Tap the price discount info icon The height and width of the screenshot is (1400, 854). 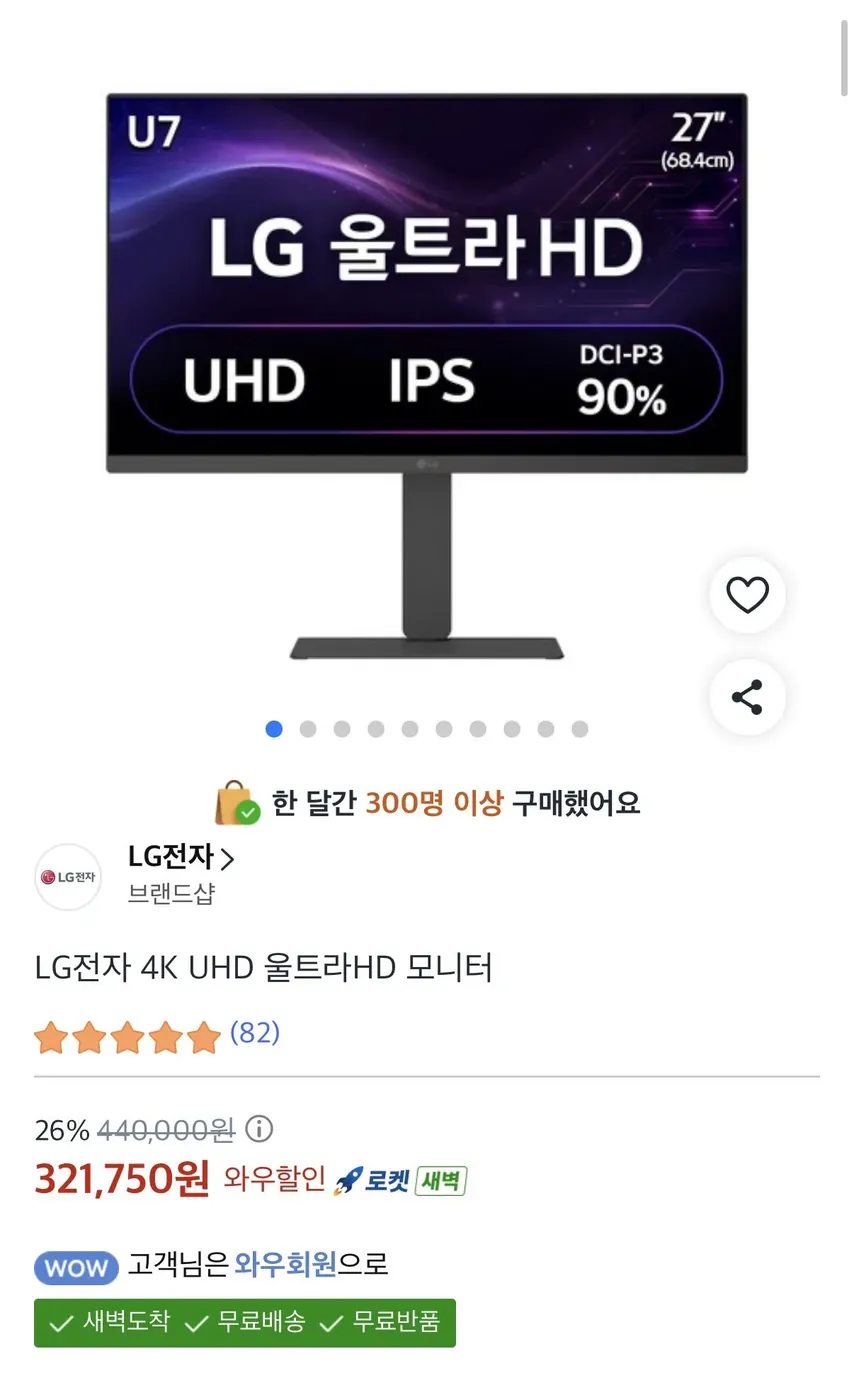point(258,1130)
